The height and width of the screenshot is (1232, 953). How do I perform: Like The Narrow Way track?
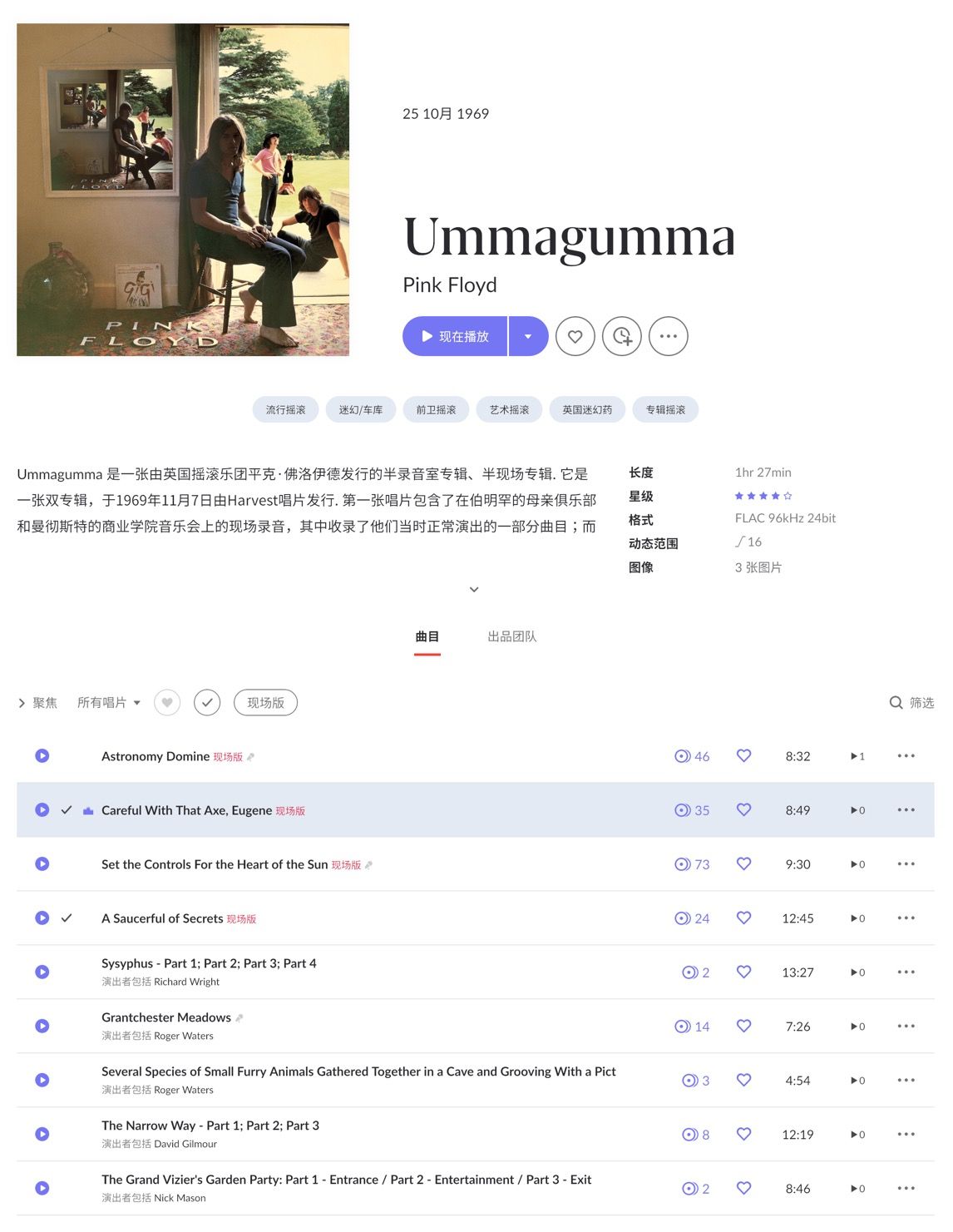pos(743,1134)
